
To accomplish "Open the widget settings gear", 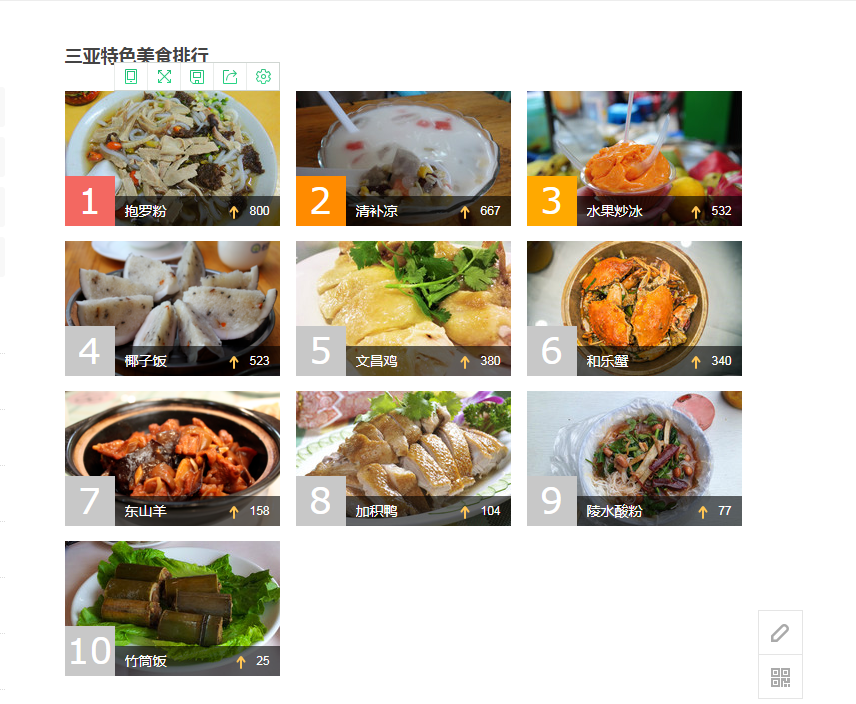I will pyautogui.click(x=263, y=77).
